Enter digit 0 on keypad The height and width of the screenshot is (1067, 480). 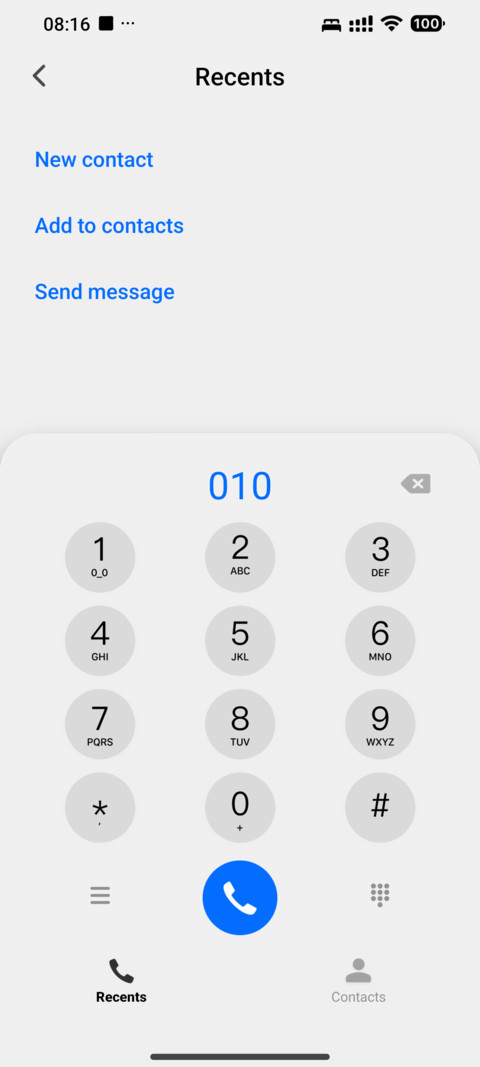[240, 808]
